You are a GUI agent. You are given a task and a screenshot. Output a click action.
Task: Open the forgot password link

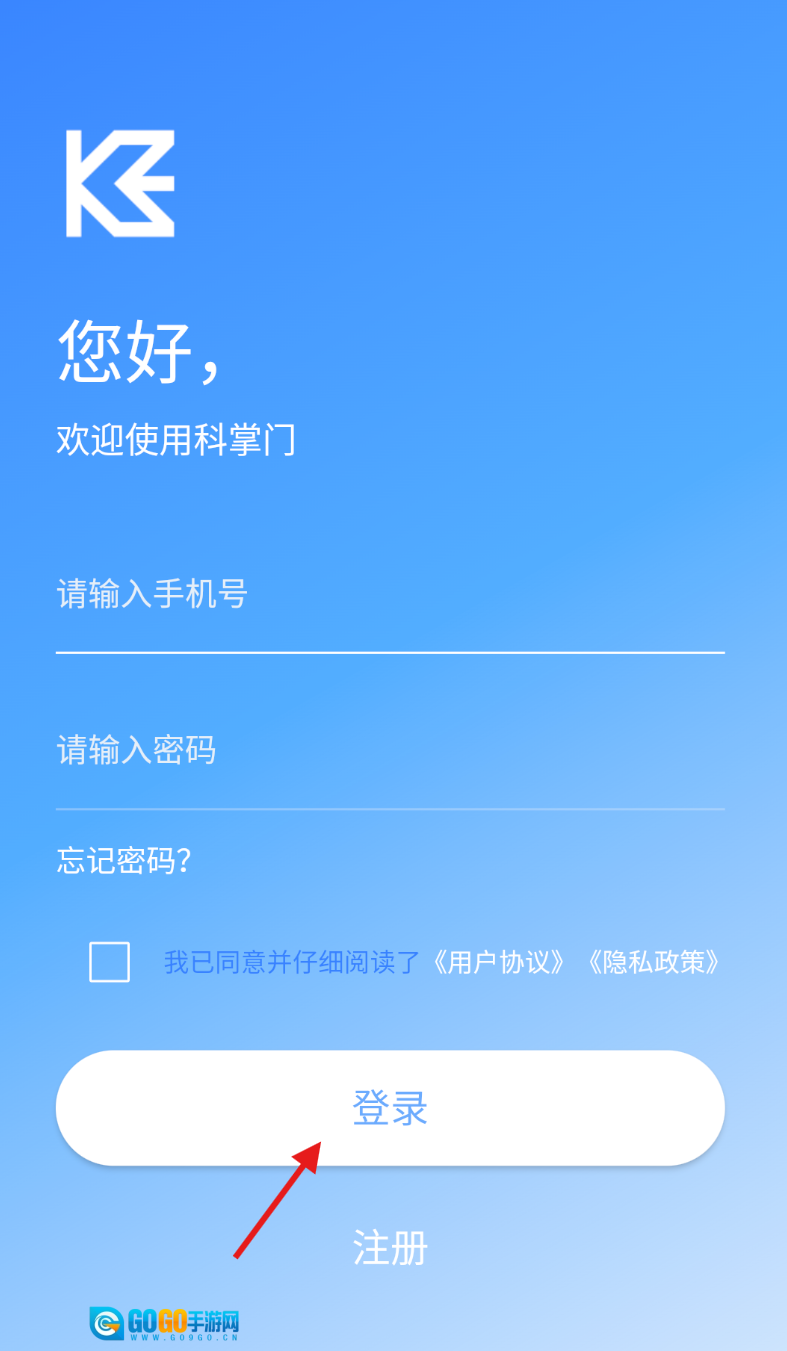coord(124,861)
